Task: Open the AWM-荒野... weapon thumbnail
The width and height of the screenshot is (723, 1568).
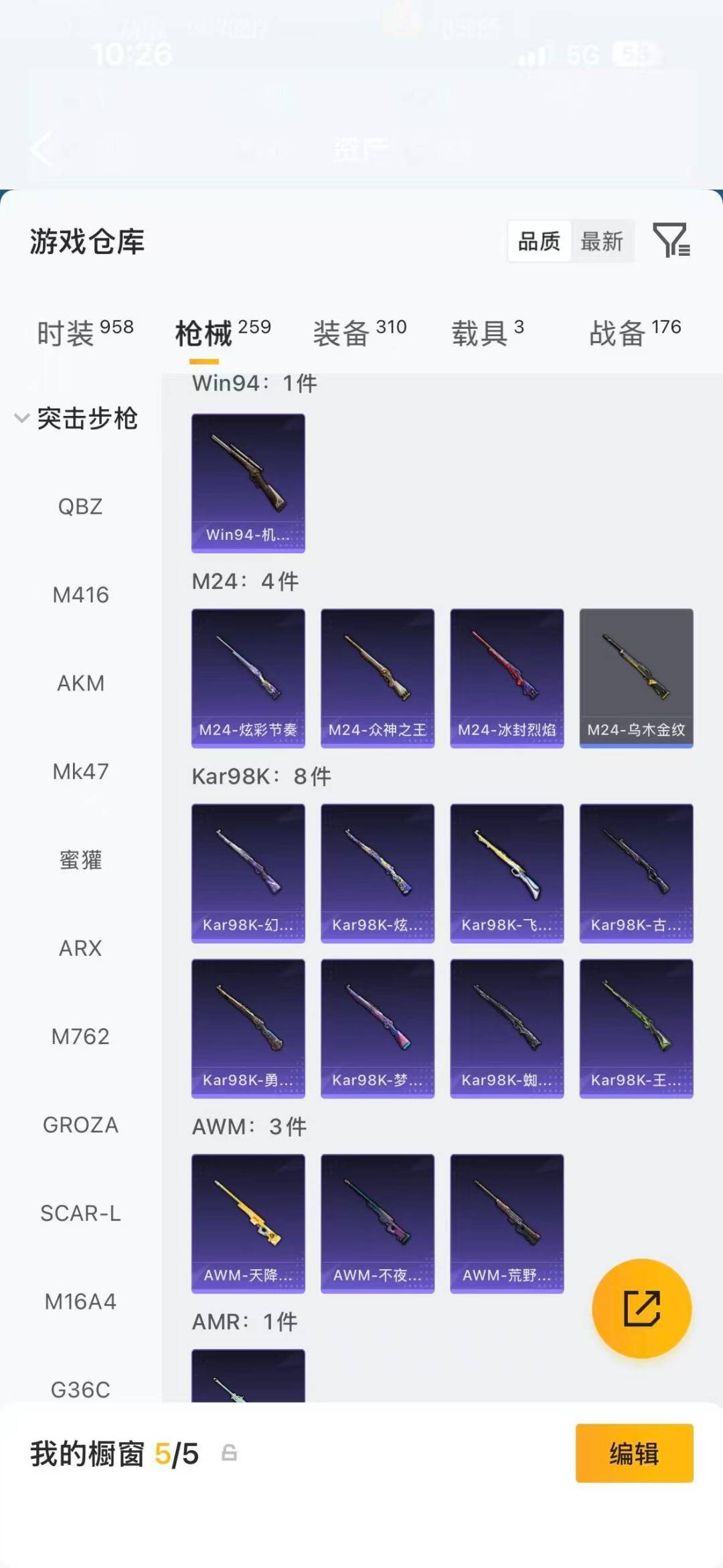Action: [x=507, y=1222]
